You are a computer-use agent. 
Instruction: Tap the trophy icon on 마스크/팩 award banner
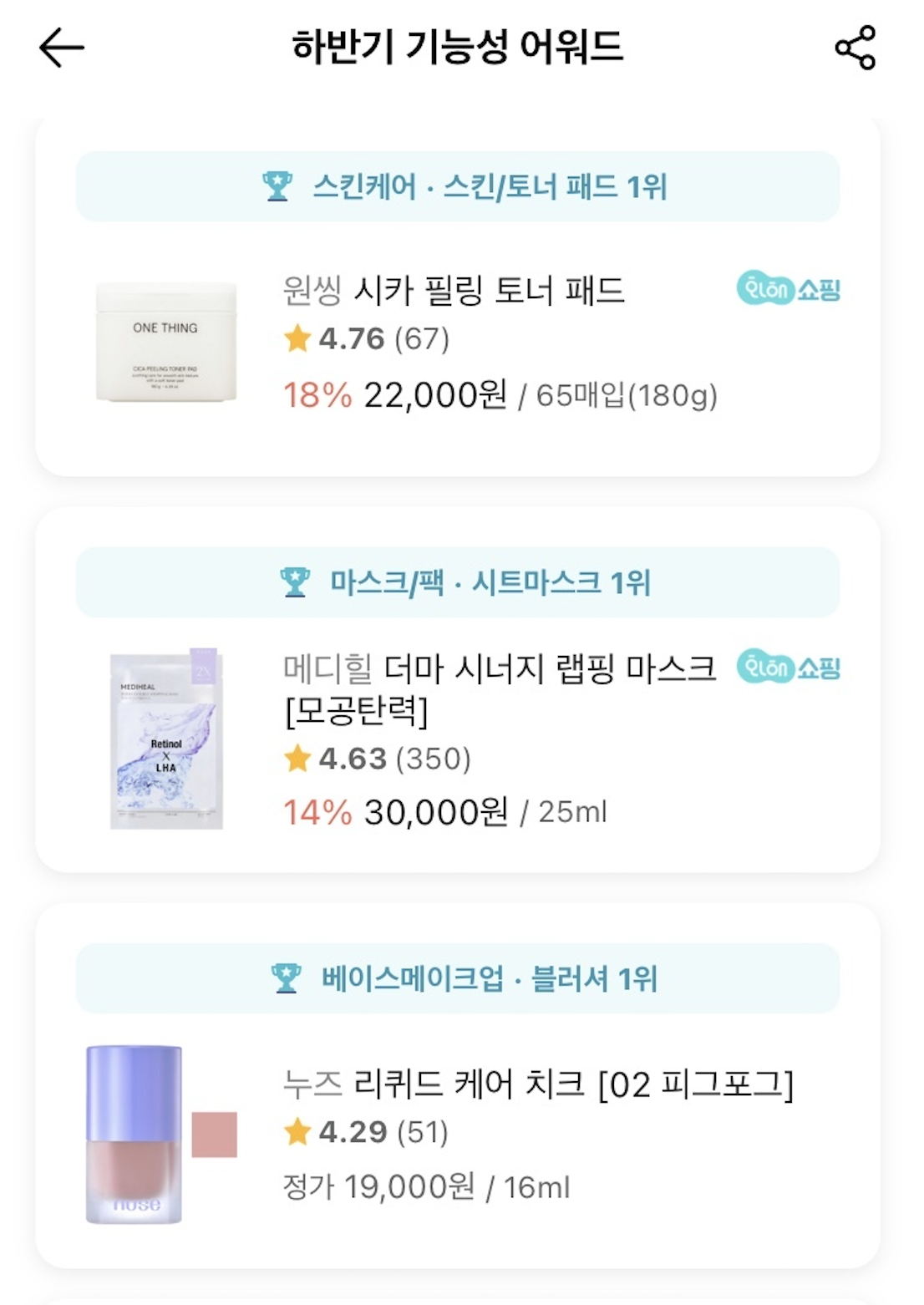[x=292, y=578]
